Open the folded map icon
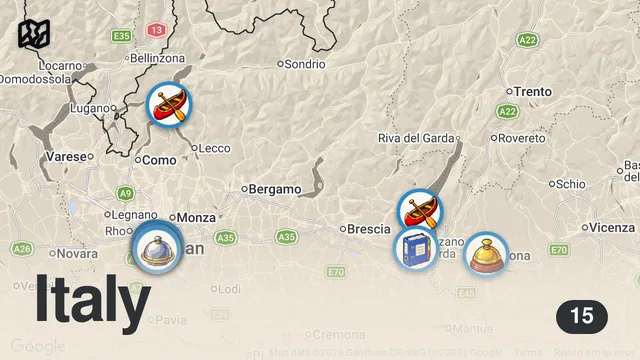This screenshot has height=360, width=640. point(34,34)
